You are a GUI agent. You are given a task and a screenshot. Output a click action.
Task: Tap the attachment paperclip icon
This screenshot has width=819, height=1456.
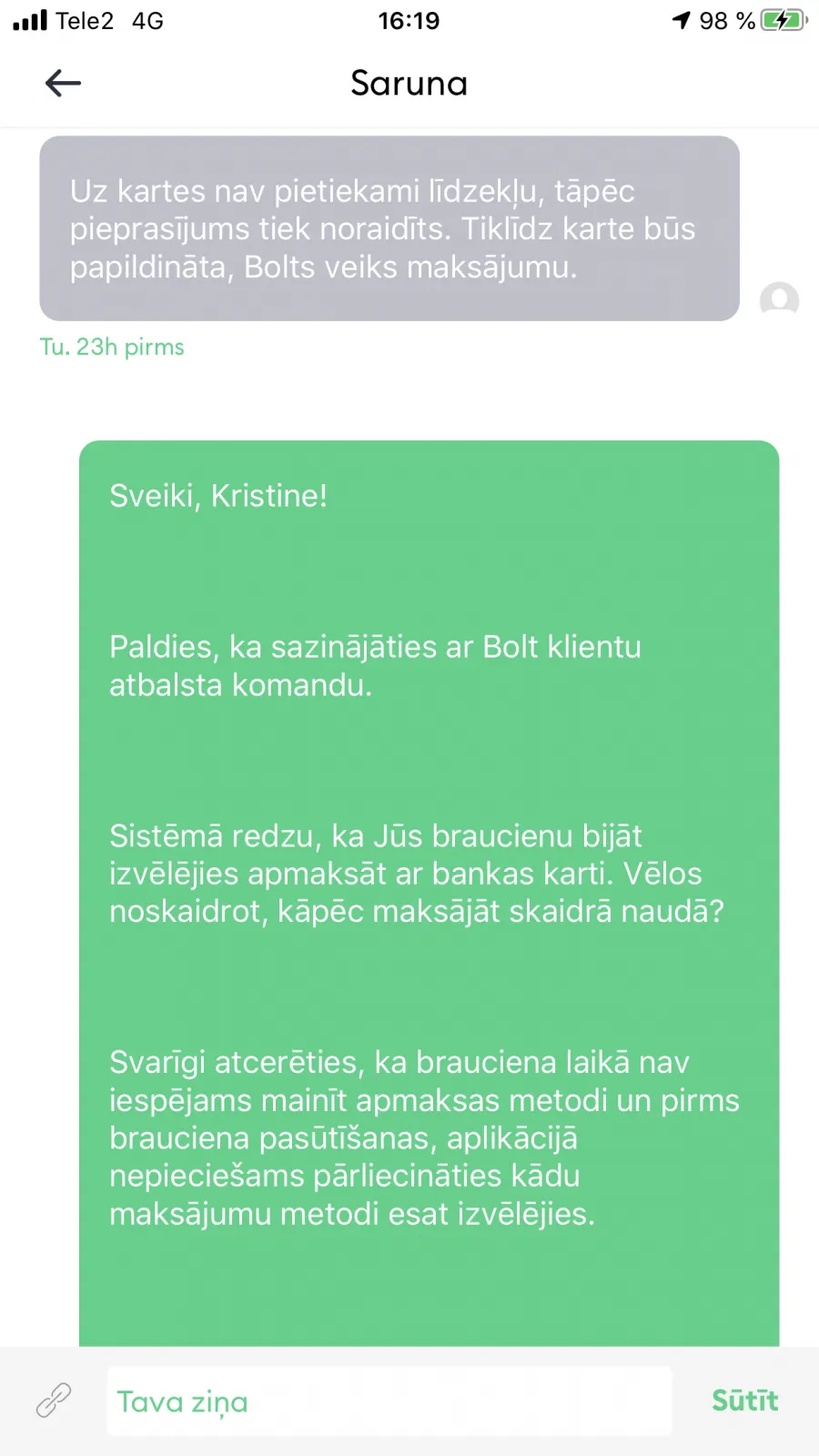54,1400
